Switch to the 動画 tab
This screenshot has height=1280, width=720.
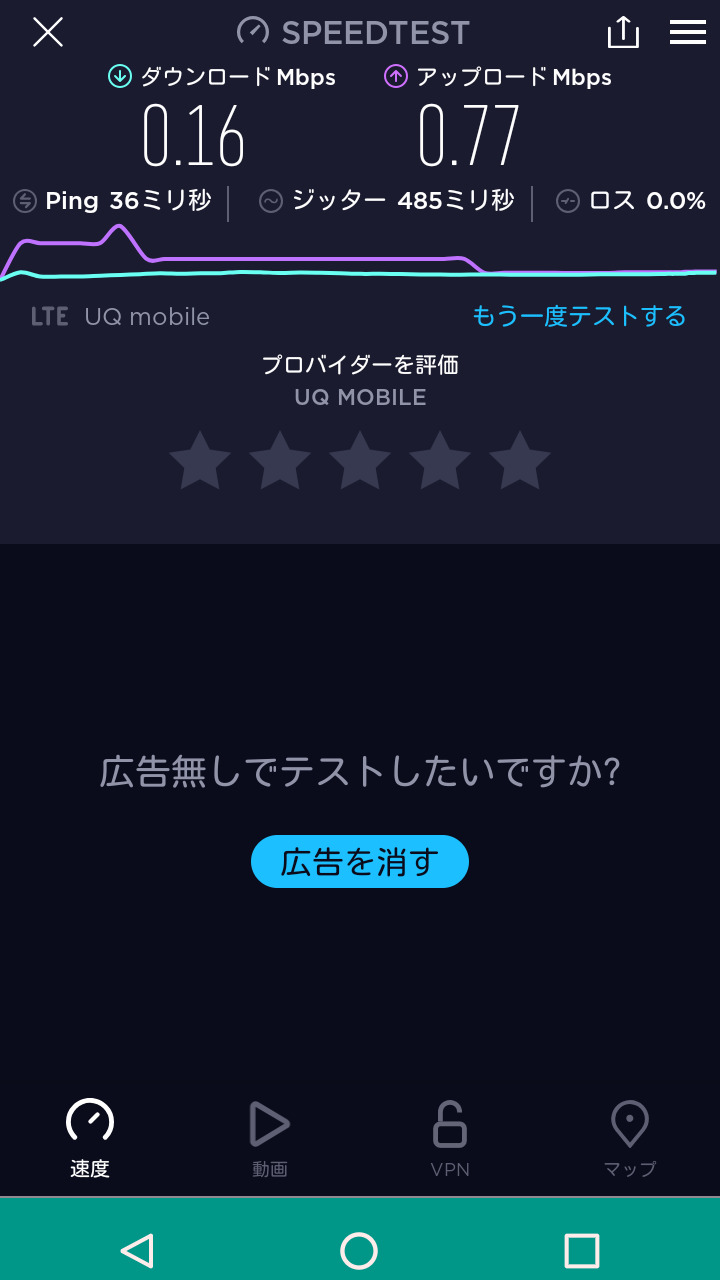(270, 1138)
